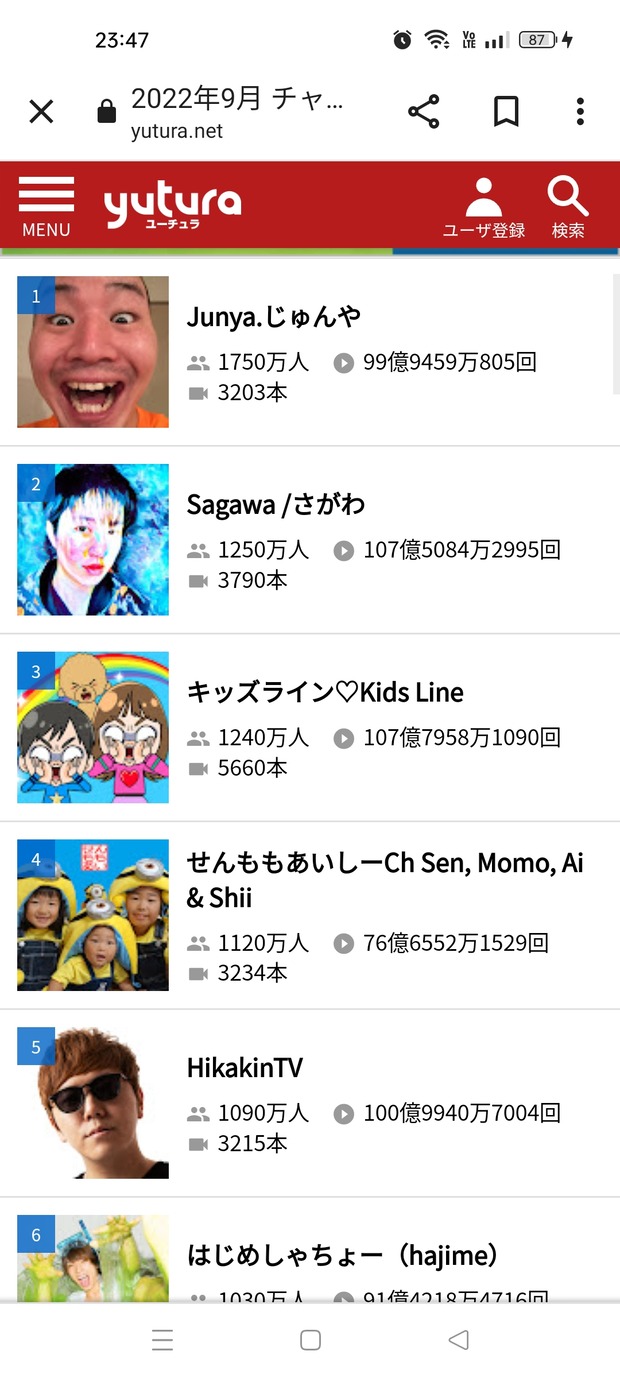The width and height of the screenshot is (620, 1378).
Task: Open ユーザ登録 user registration
Action: pyautogui.click(x=484, y=207)
